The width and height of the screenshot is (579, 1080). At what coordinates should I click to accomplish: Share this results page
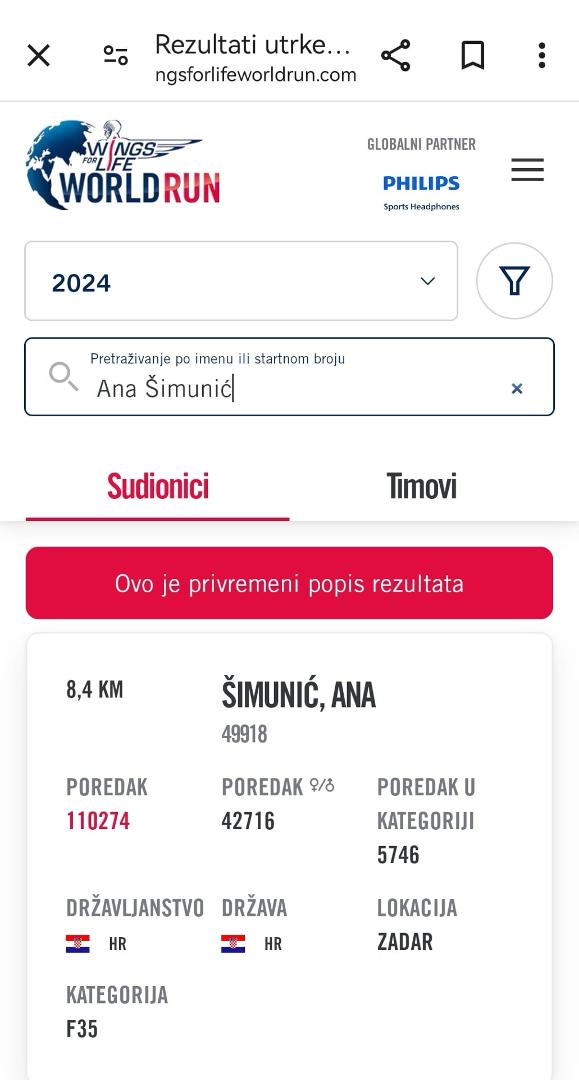coord(396,56)
